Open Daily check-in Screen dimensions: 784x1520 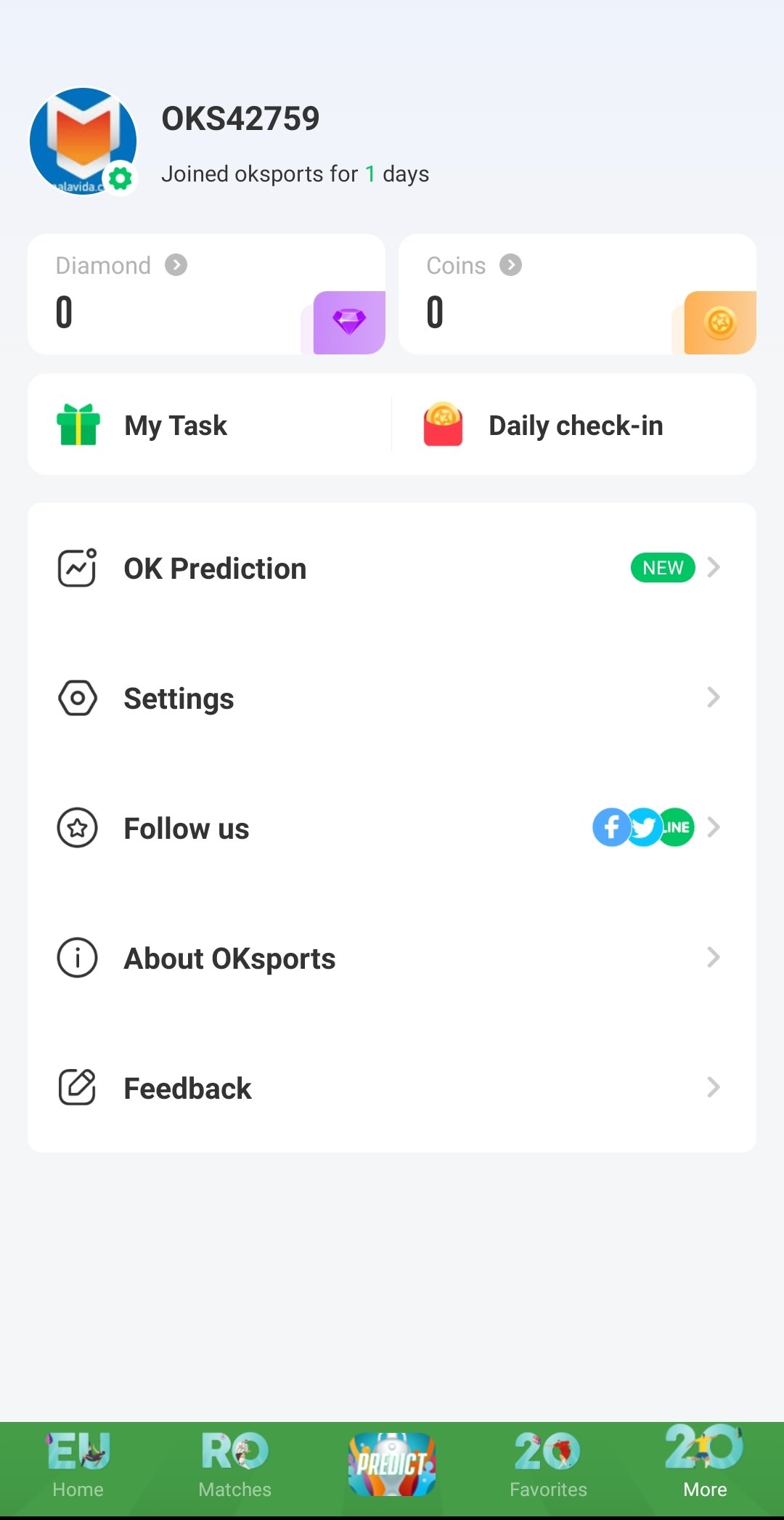click(574, 425)
